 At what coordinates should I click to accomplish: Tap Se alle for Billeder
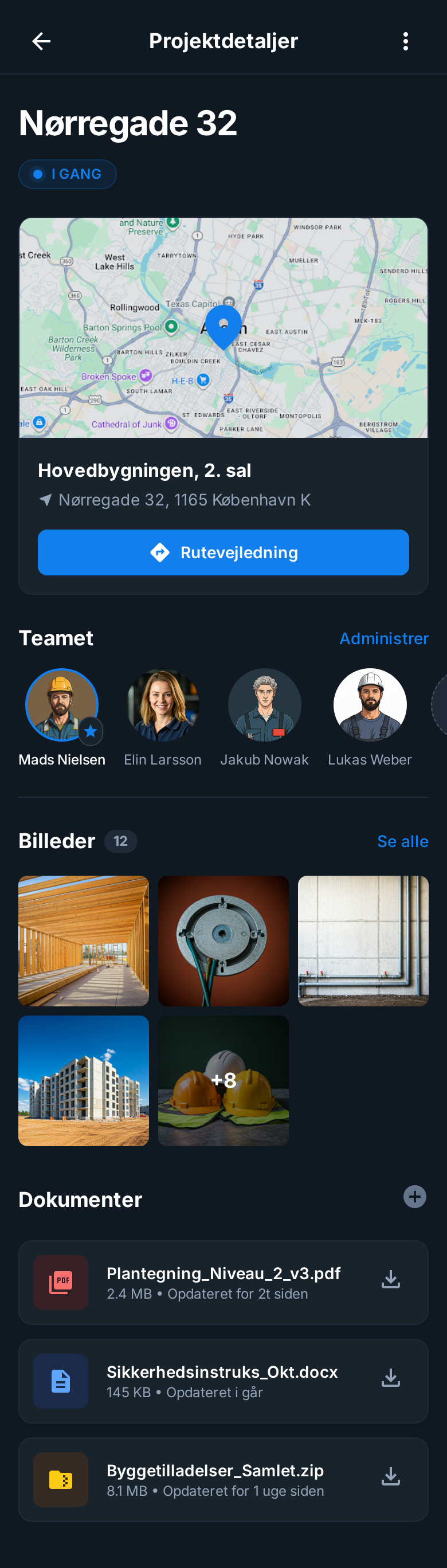(402, 841)
